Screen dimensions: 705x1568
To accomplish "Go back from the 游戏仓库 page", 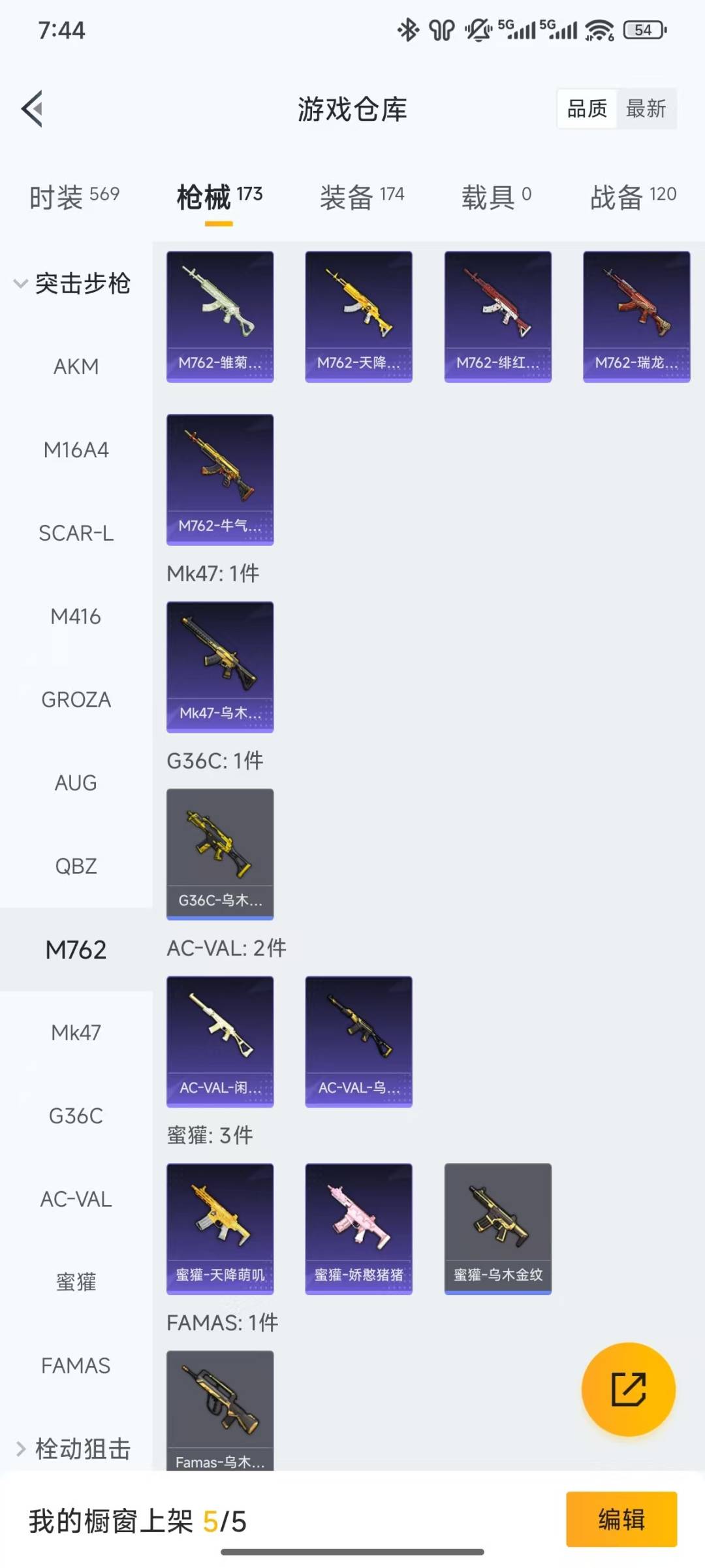I will [33, 108].
